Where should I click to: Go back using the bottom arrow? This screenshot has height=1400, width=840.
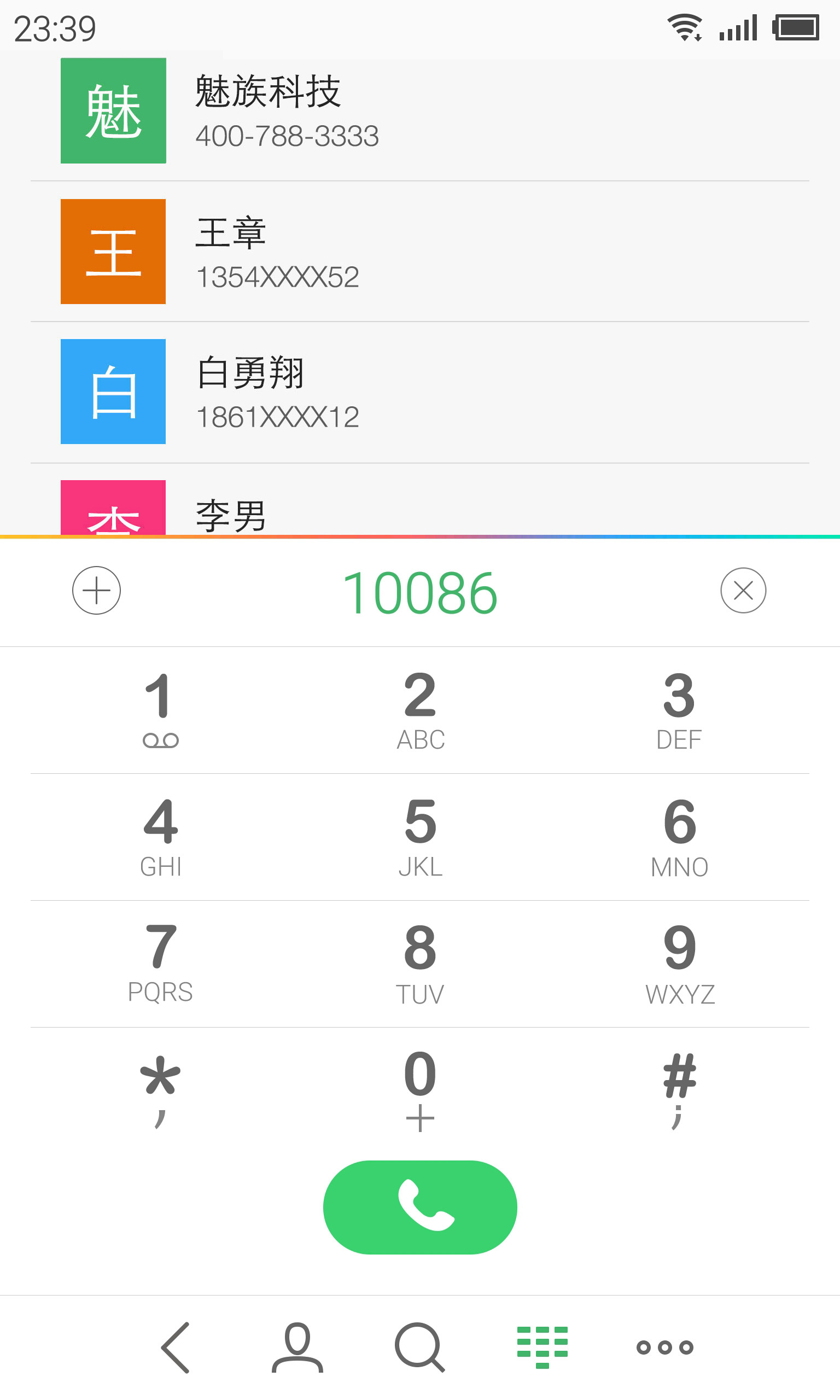176,1347
